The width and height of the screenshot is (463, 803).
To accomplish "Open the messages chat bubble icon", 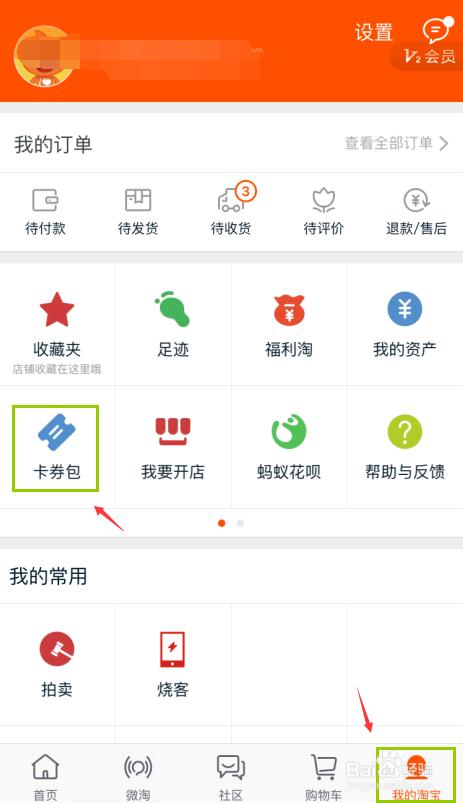I will (x=437, y=30).
